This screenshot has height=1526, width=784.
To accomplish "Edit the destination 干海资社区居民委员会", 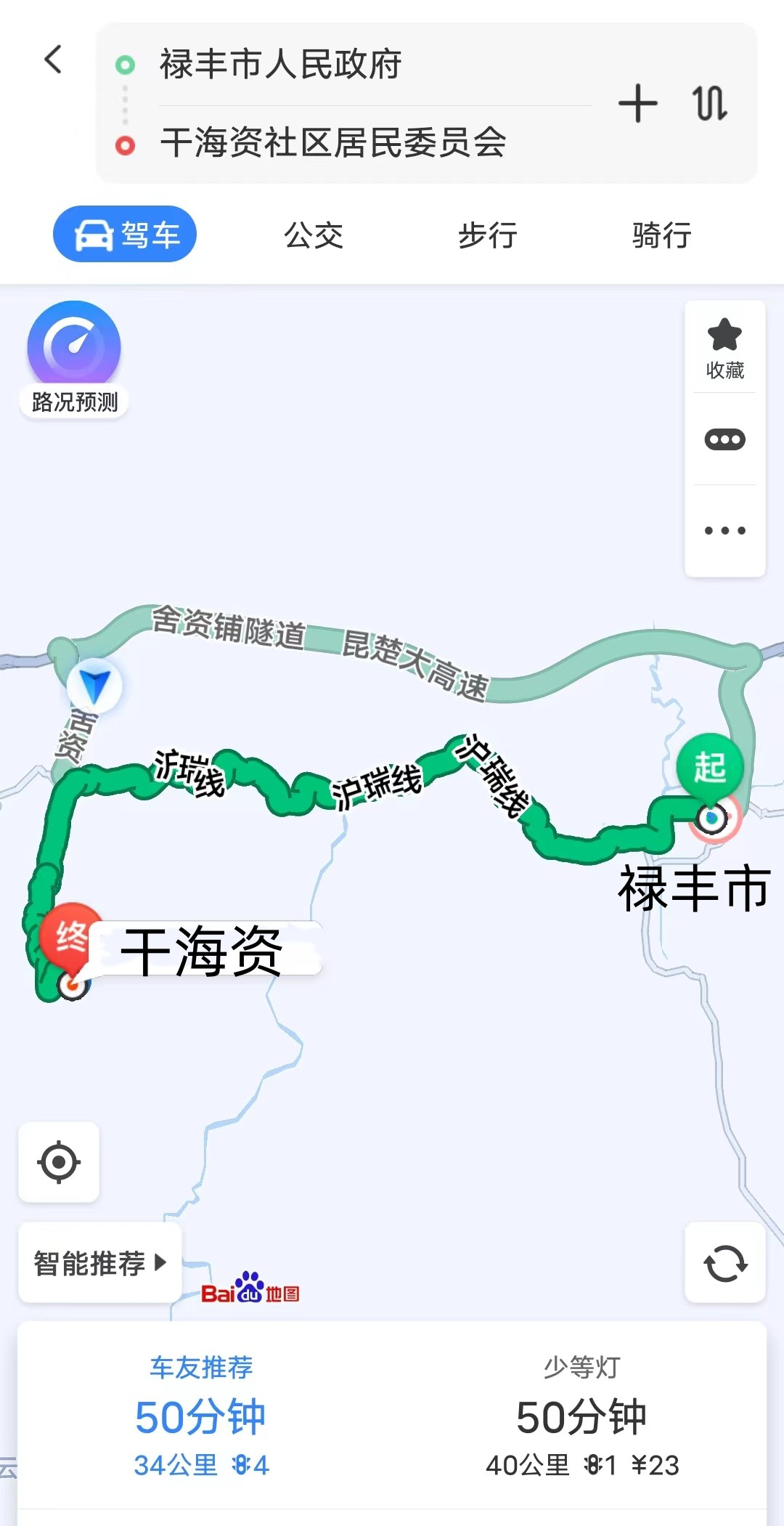I will (332, 142).
